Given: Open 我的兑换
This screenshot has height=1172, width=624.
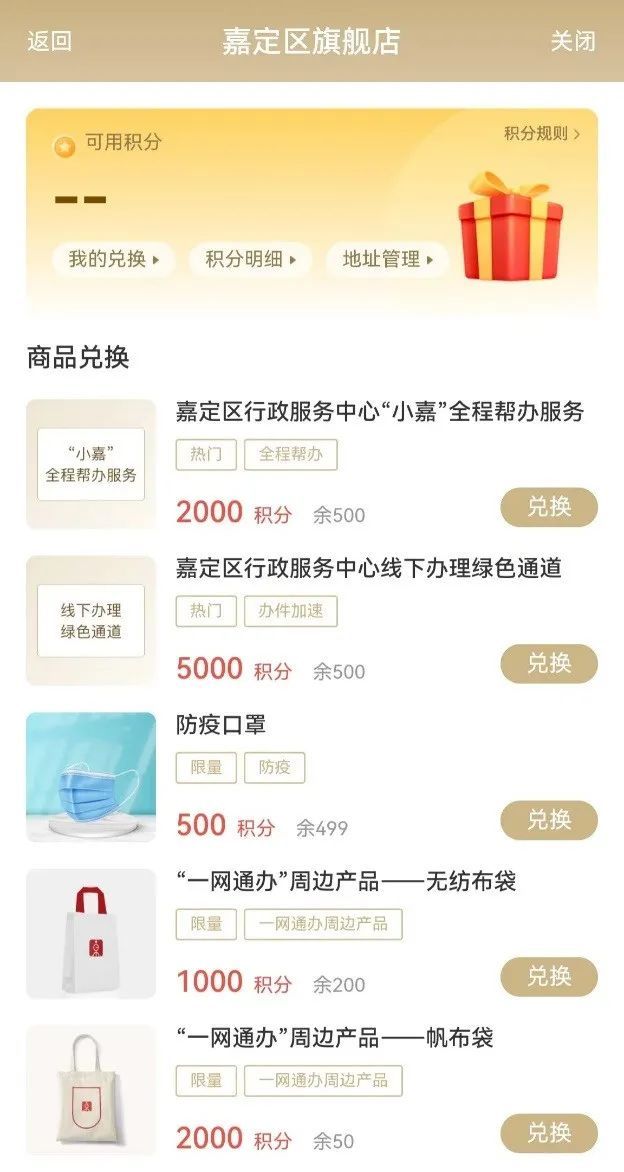Looking at the screenshot, I should 113,259.
